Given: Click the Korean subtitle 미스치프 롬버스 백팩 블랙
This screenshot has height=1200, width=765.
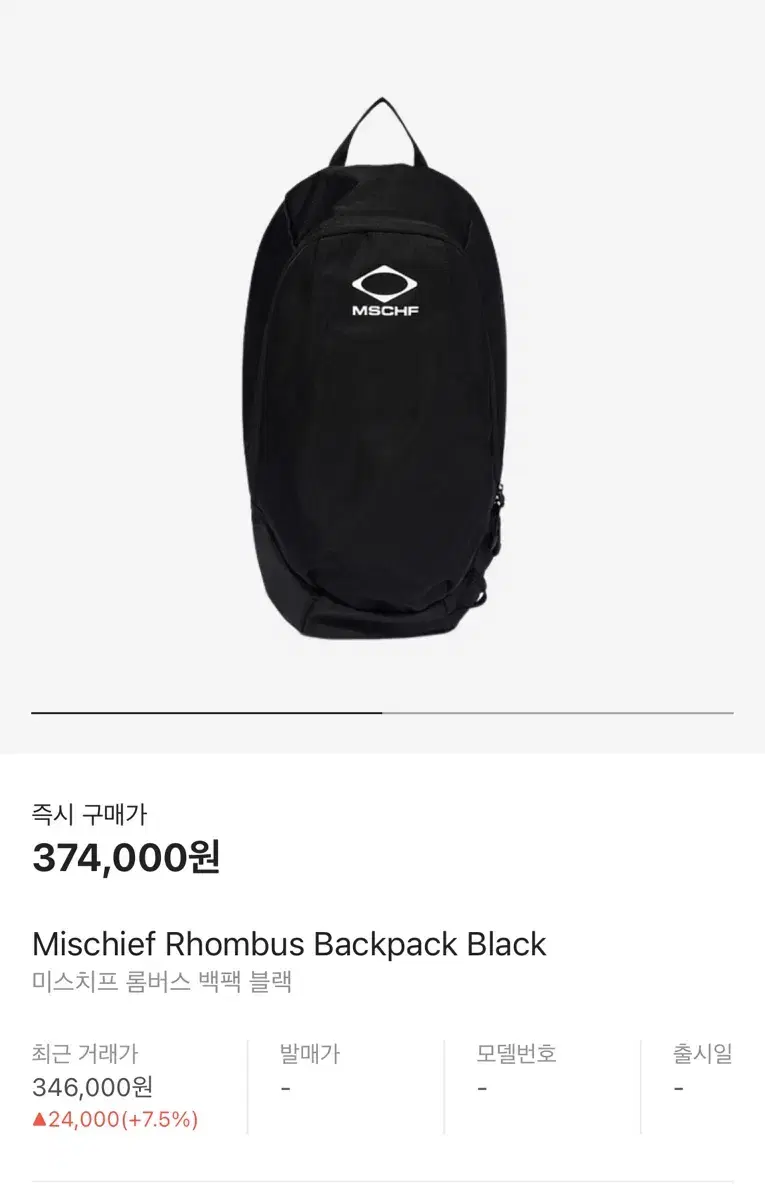Looking at the screenshot, I should pyautogui.click(x=161, y=981).
